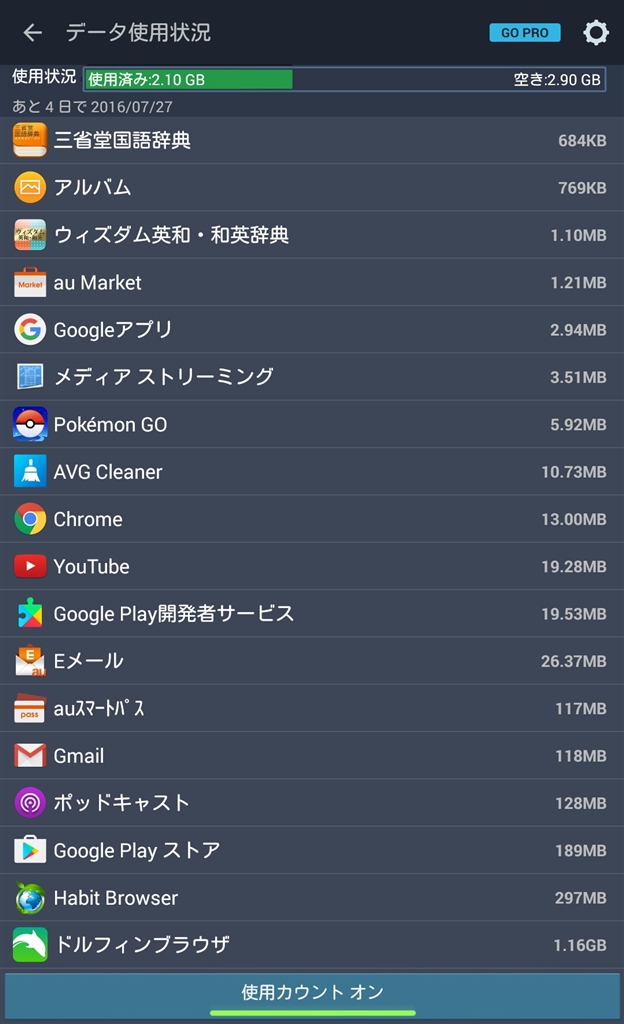Screen dimensions: 624x1024
Task: Open the ポッドキャスト entry
Action: [312, 803]
